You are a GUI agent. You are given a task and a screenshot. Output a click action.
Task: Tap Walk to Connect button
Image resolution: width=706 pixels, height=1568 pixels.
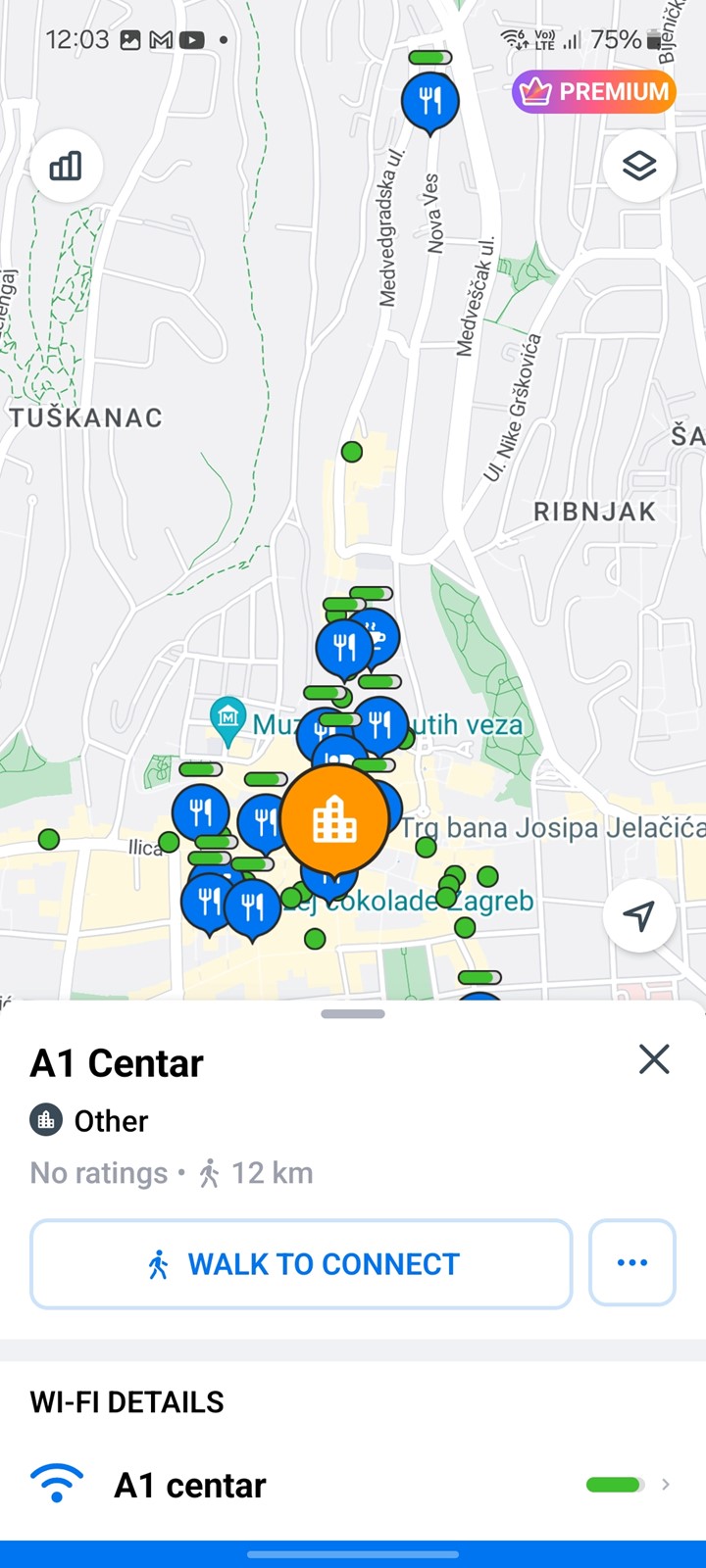point(301,1264)
